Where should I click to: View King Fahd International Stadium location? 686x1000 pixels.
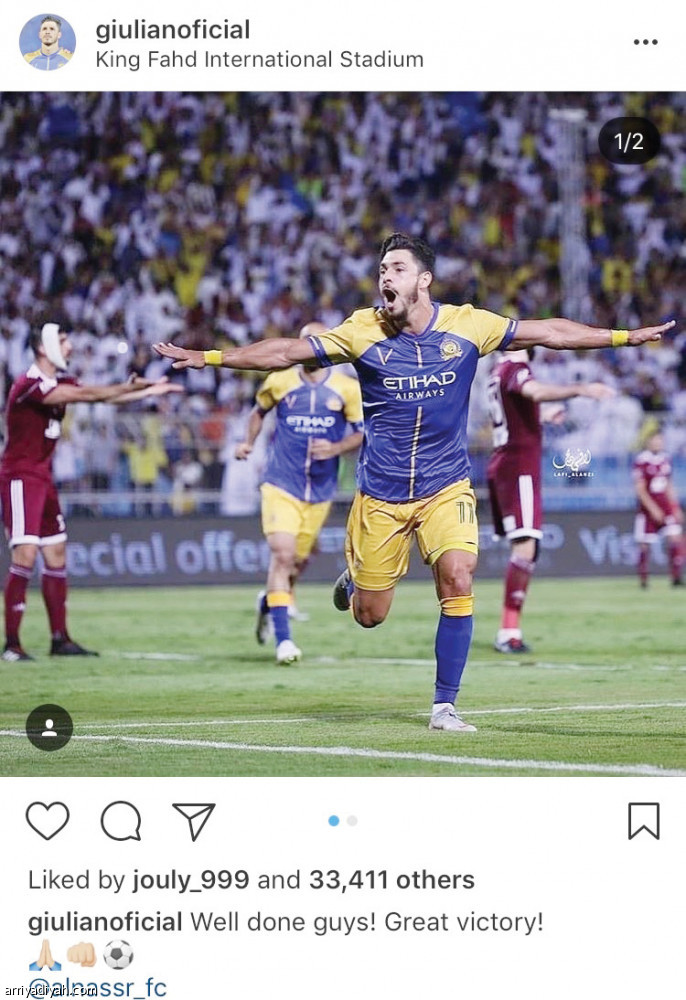[x=259, y=60]
